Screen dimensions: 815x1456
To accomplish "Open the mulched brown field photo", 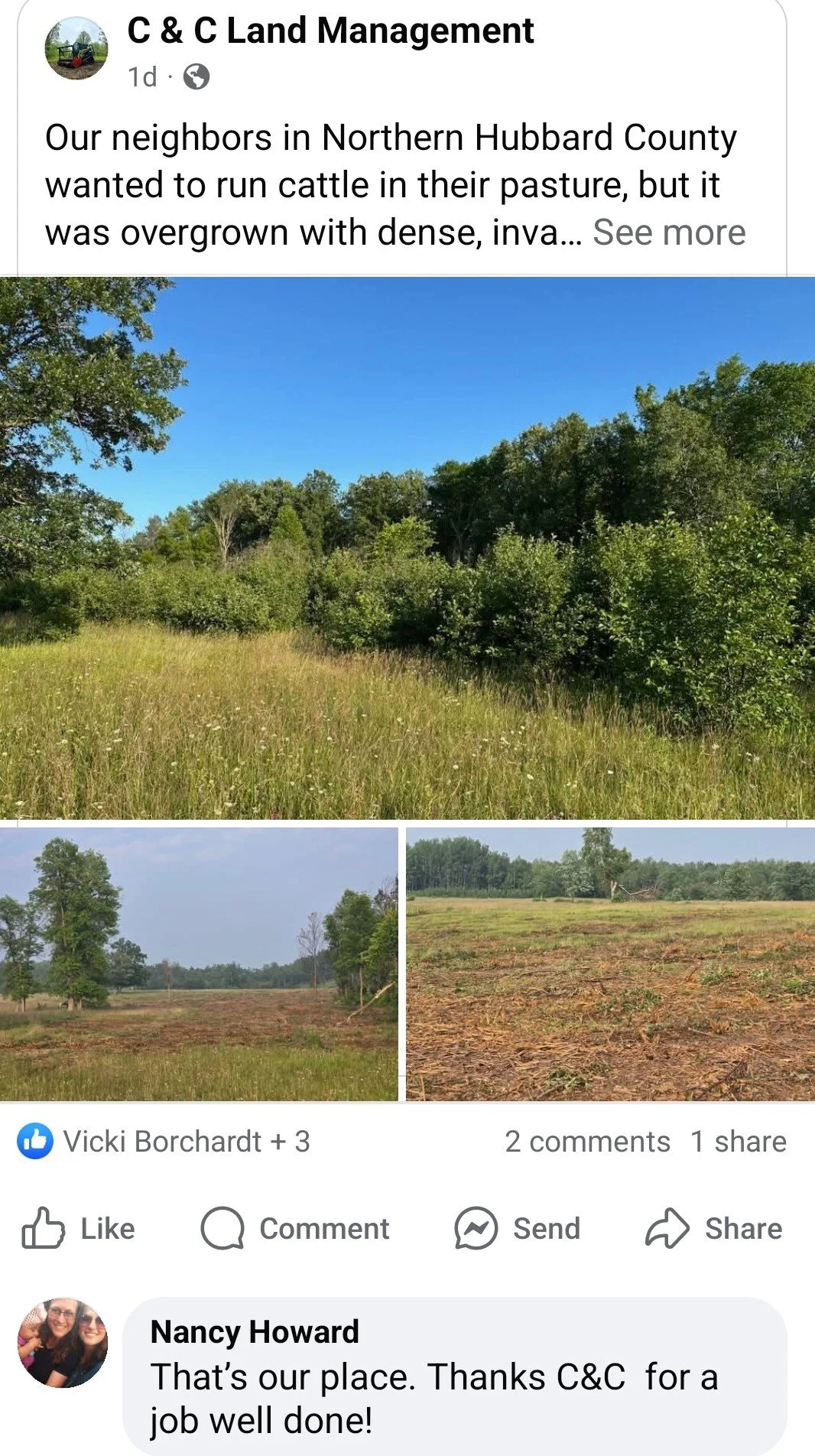I will [x=610, y=964].
